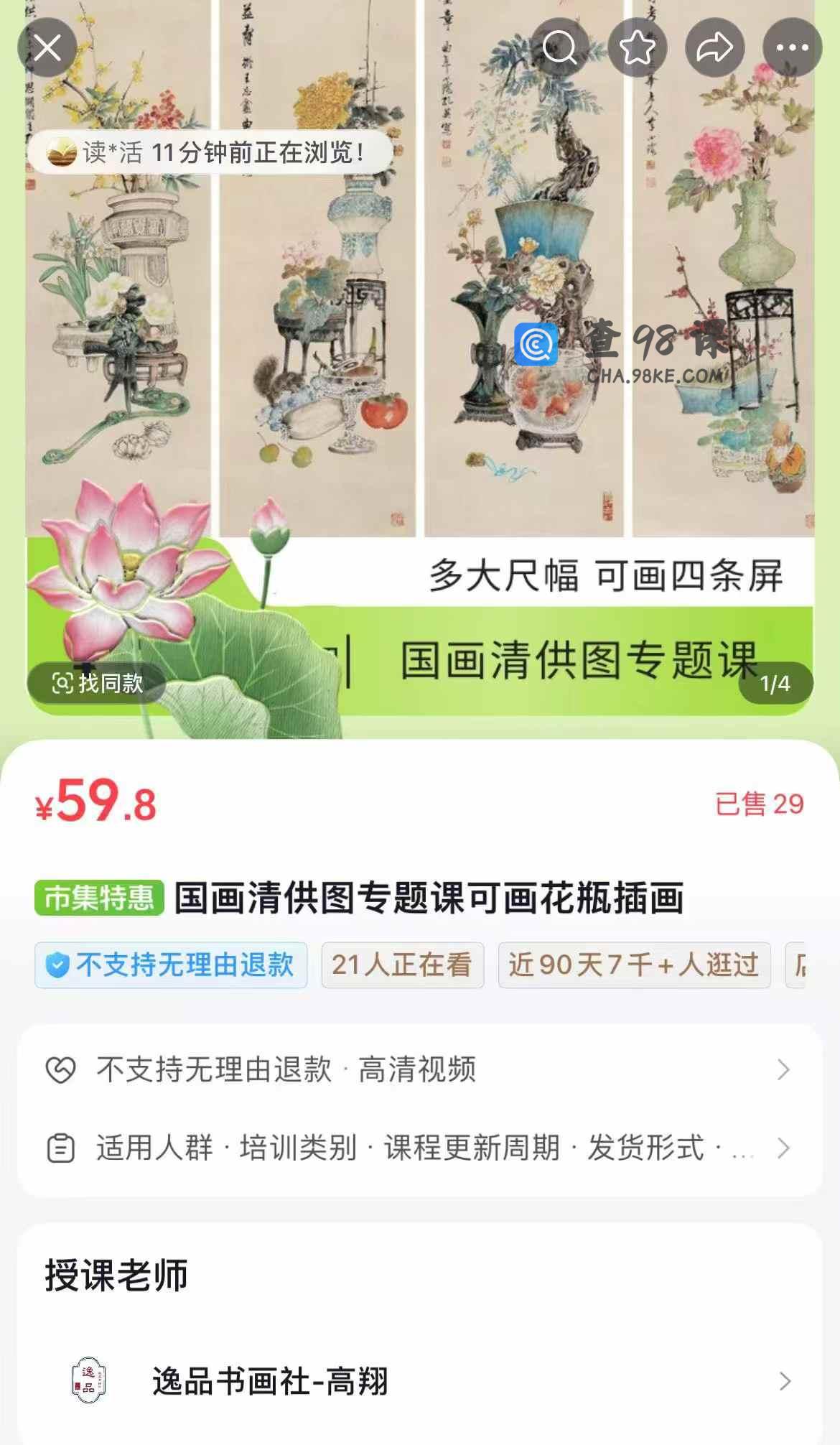The width and height of the screenshot is (840, 1445).
Task: Open 不支持无理由退款 · 高清视频 service details
Action: pos(419,1069)
